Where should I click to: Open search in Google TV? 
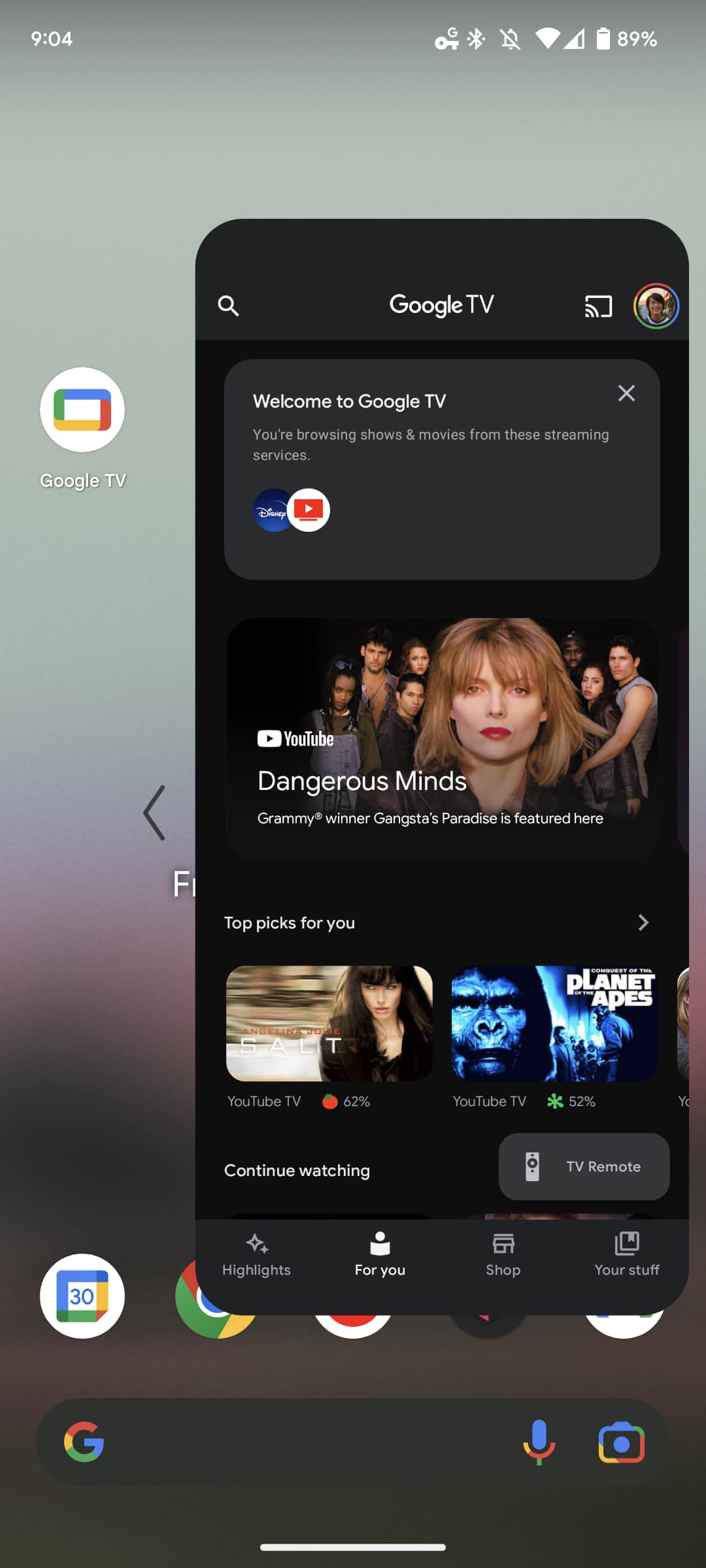tap(228, 305)
